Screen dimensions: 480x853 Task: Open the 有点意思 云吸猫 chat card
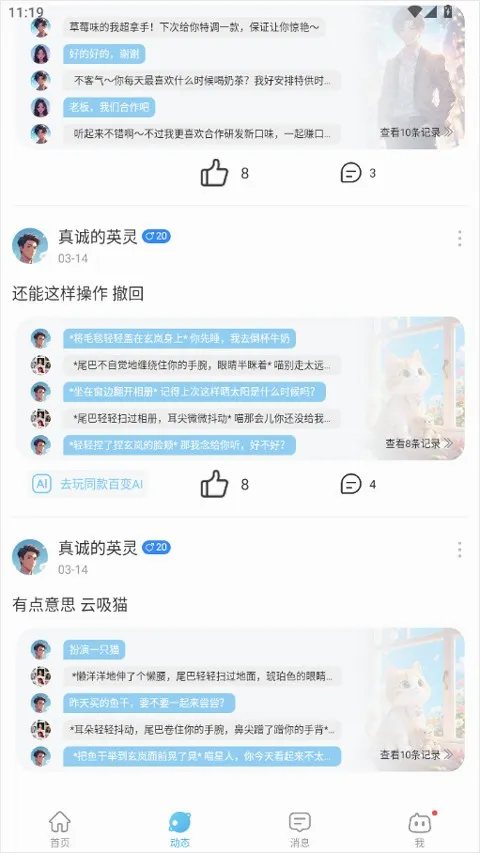click(240, 700)
